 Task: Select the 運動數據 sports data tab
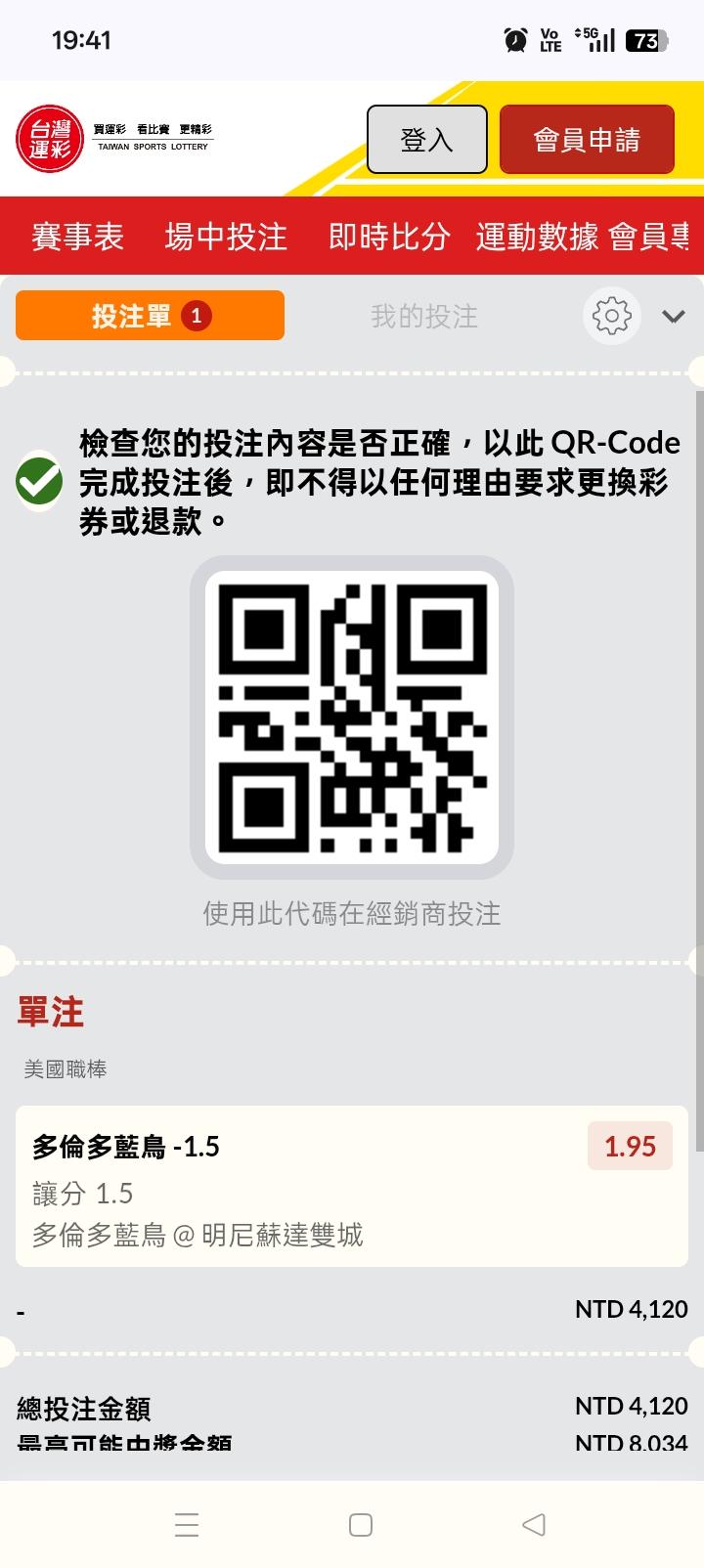[x=537, y=237]
